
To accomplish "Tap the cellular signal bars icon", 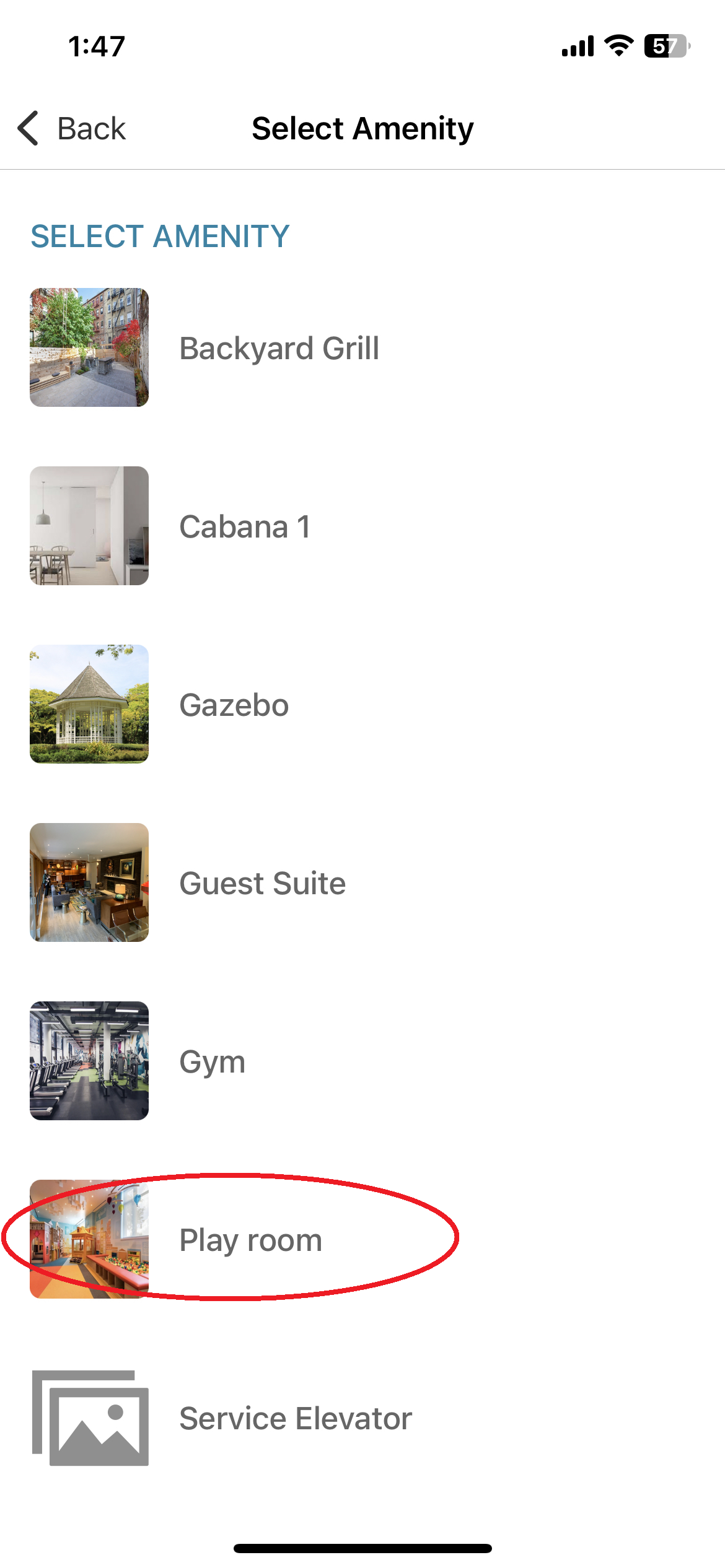I will (576, 45).
